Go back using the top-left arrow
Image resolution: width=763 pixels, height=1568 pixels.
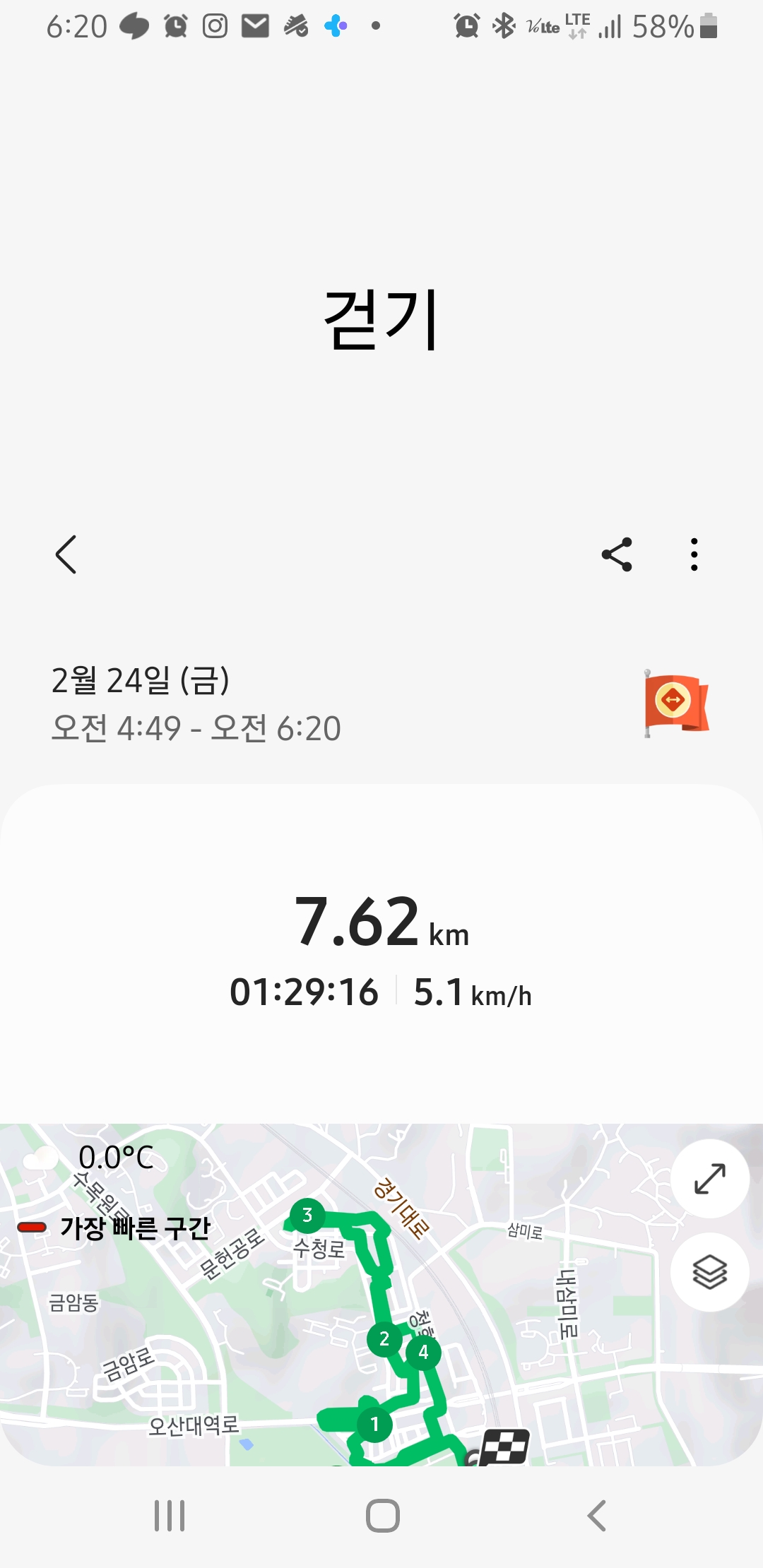coord(66,554)
